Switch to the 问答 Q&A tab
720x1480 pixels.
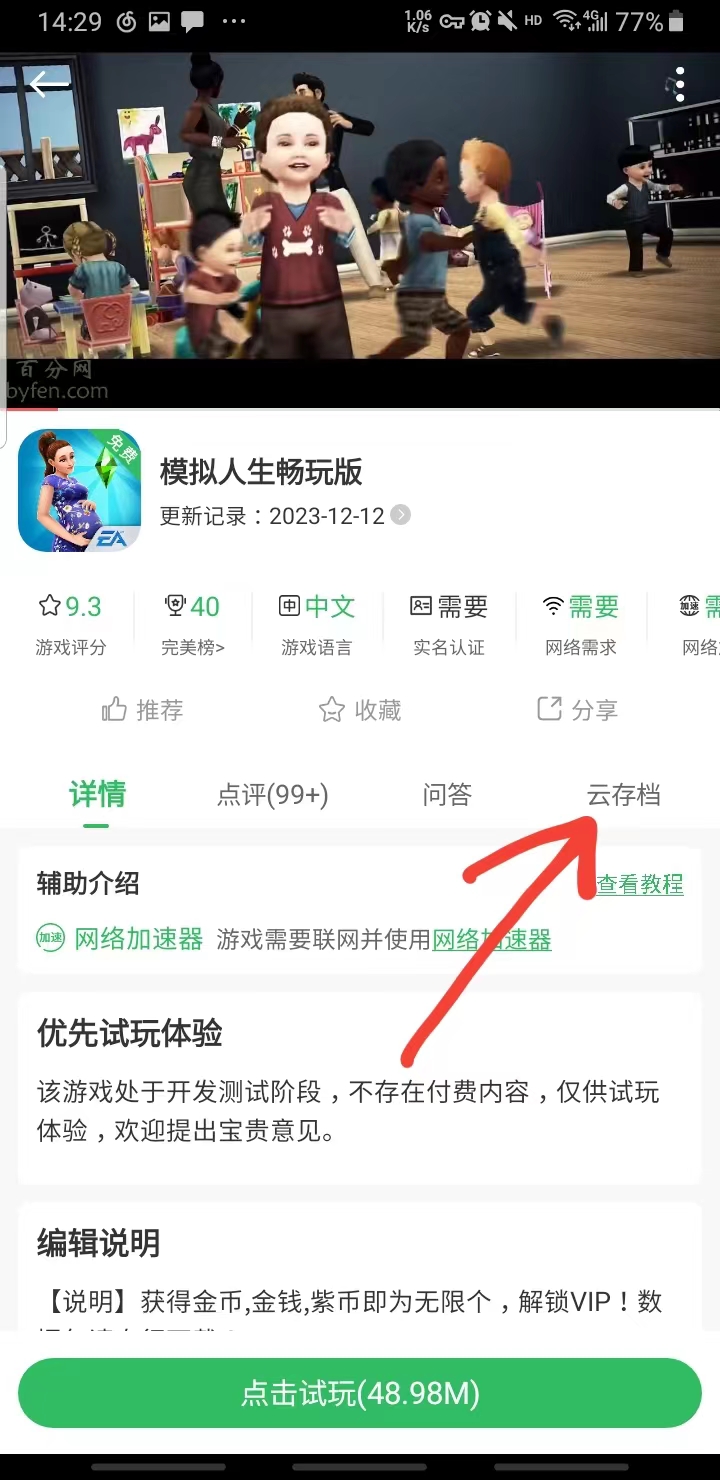(446, 794)
